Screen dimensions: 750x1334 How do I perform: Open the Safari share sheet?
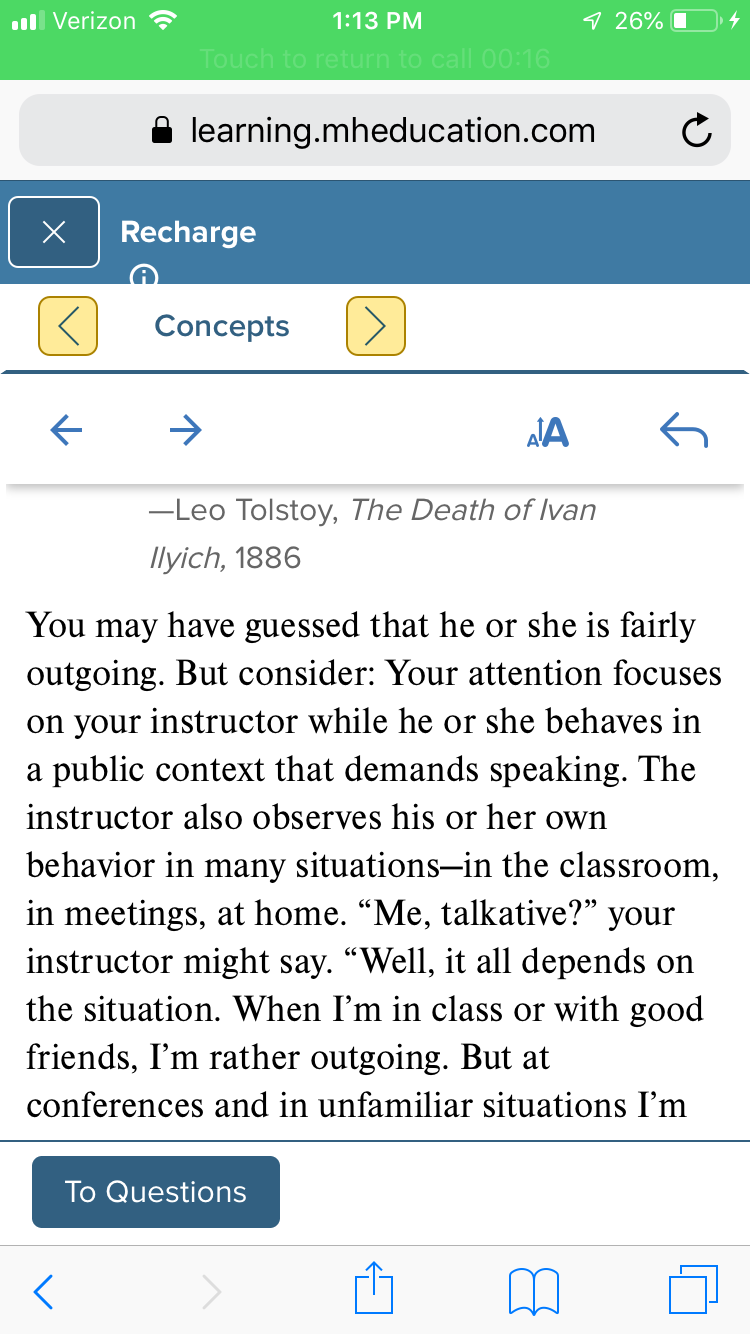[x=374, y=1289]
